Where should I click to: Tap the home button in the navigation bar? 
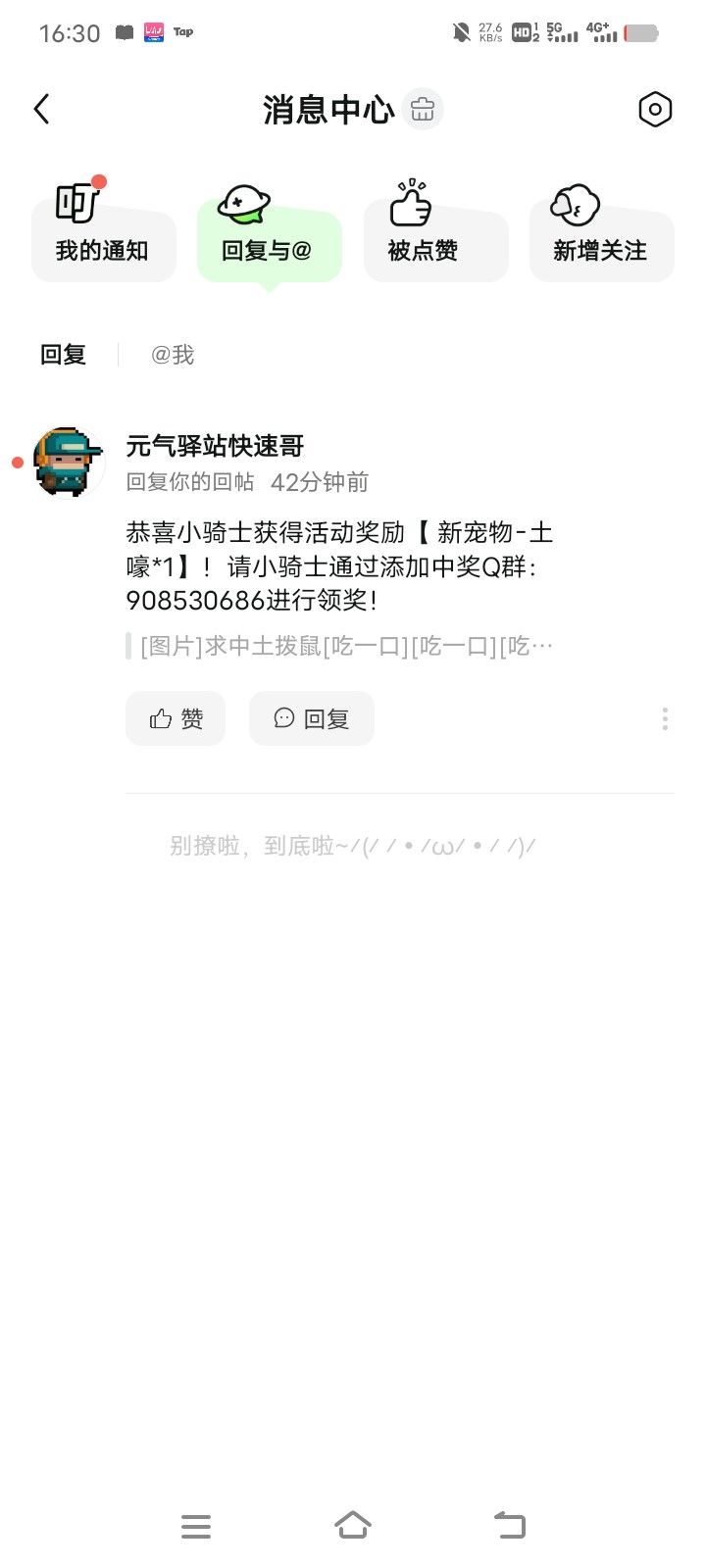353,1525
